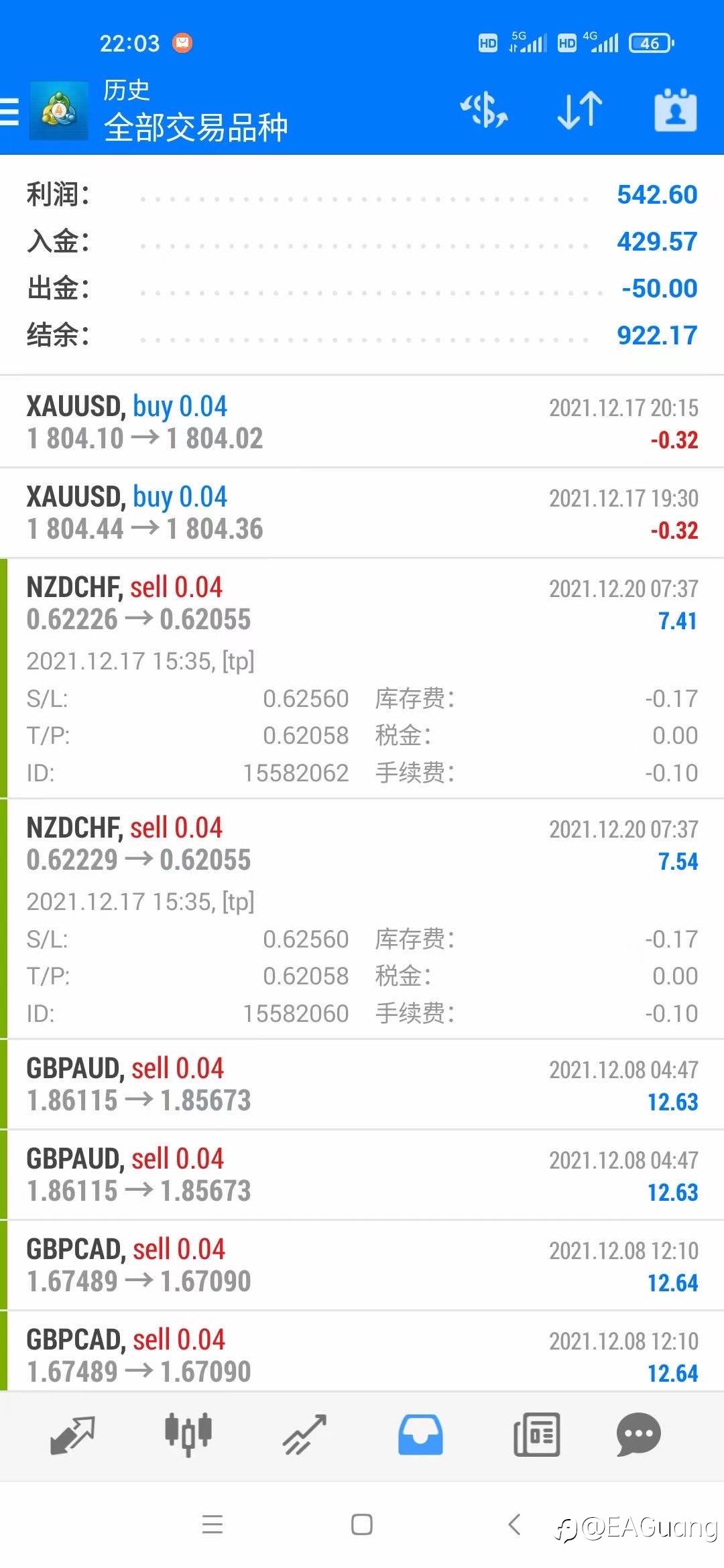
Task: Select the History inbox tab
Action: tap(420, 1435)
